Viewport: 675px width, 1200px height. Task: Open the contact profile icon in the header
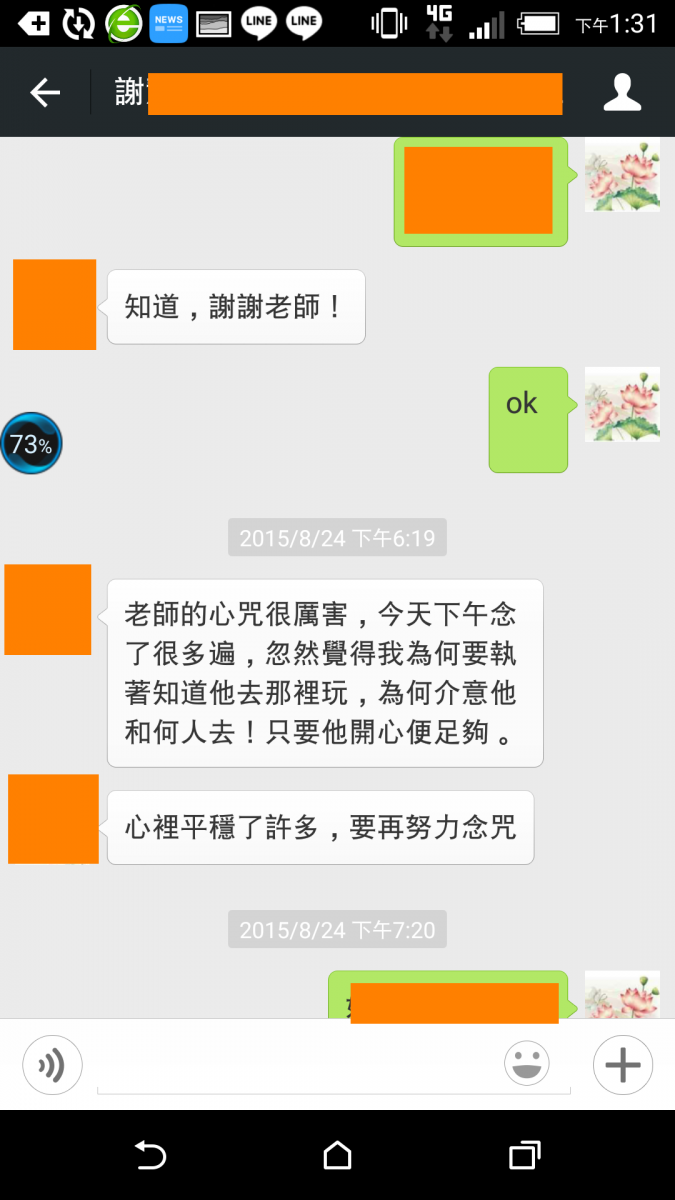[x=622, y=92]
